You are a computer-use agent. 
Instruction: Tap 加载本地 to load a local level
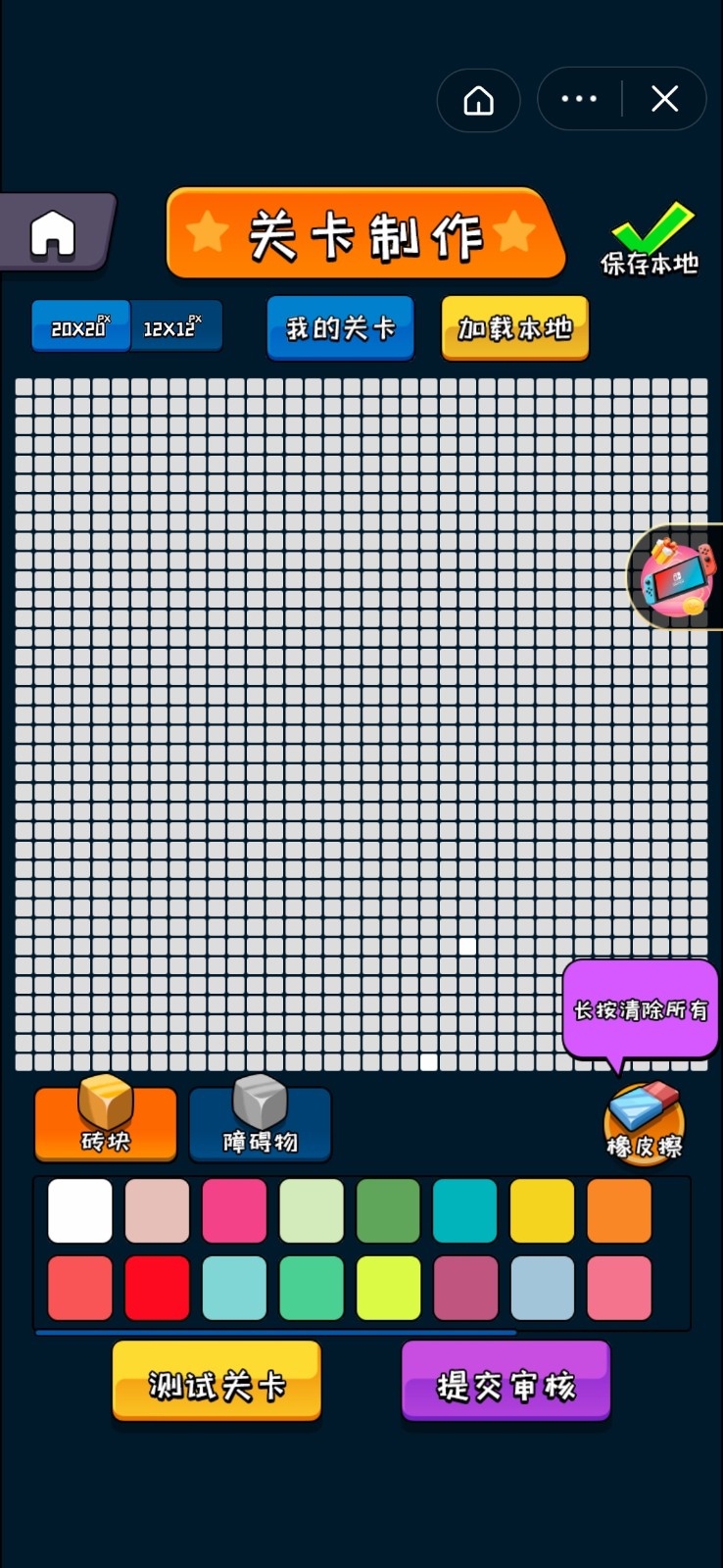point(514,328)
